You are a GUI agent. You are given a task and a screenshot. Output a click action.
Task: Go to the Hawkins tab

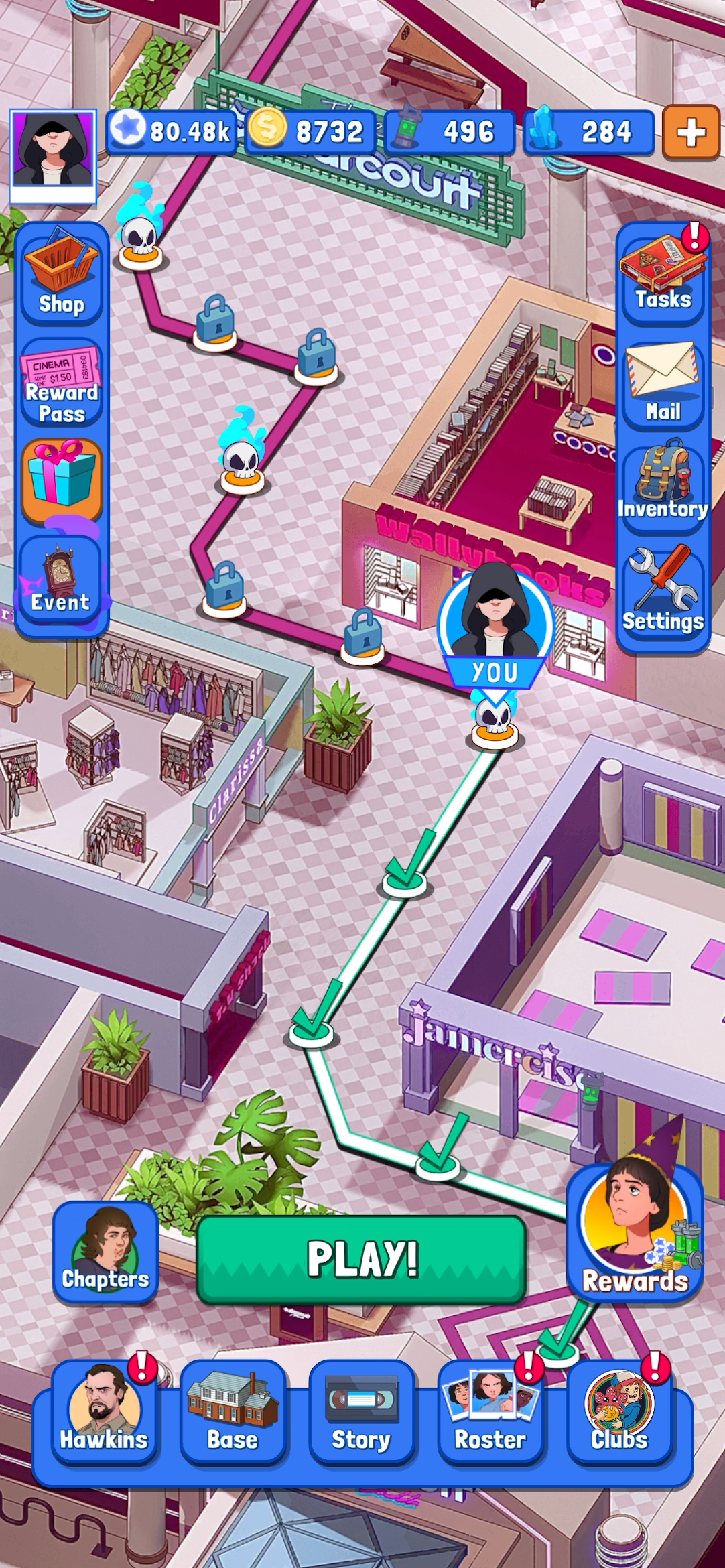coord(104,1413)
